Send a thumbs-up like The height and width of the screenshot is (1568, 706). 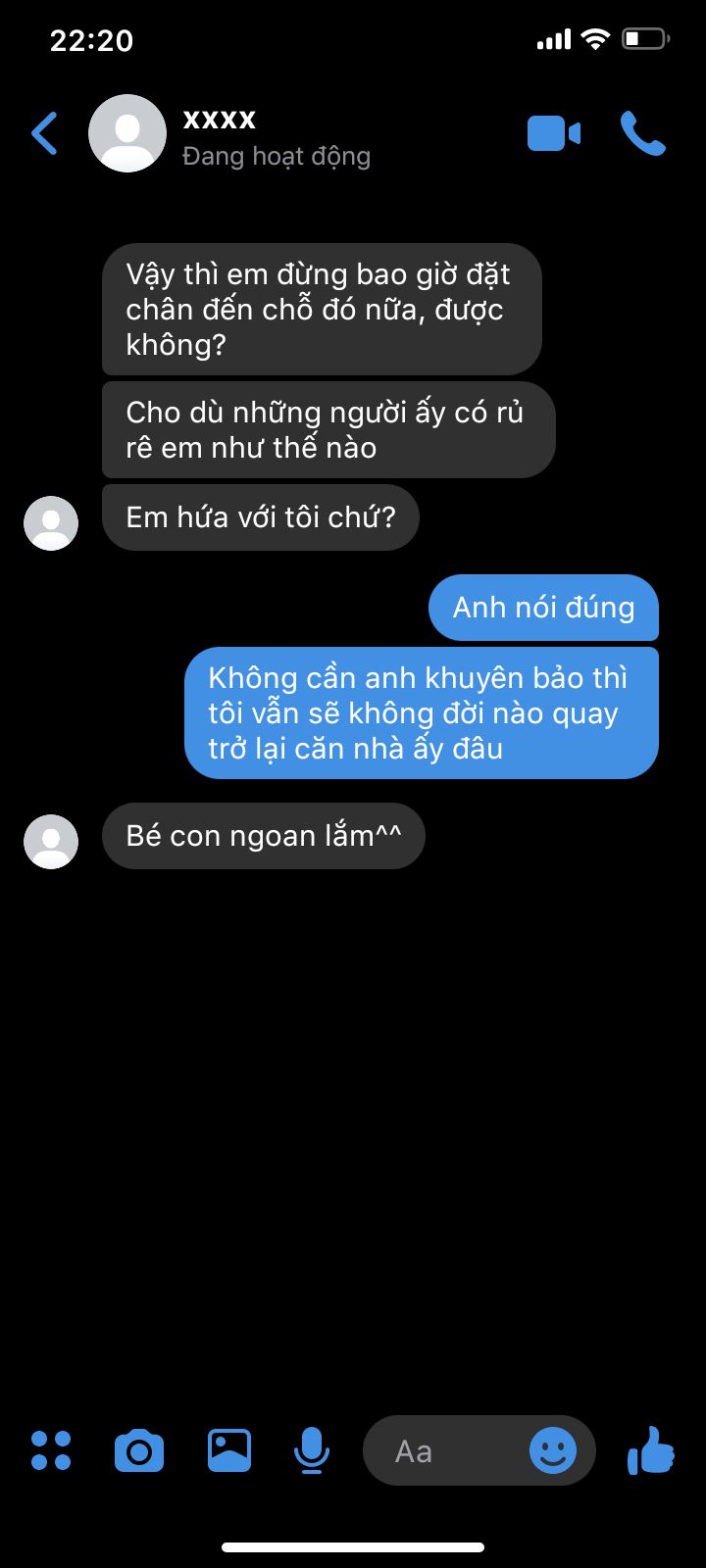coord(650,1450)
